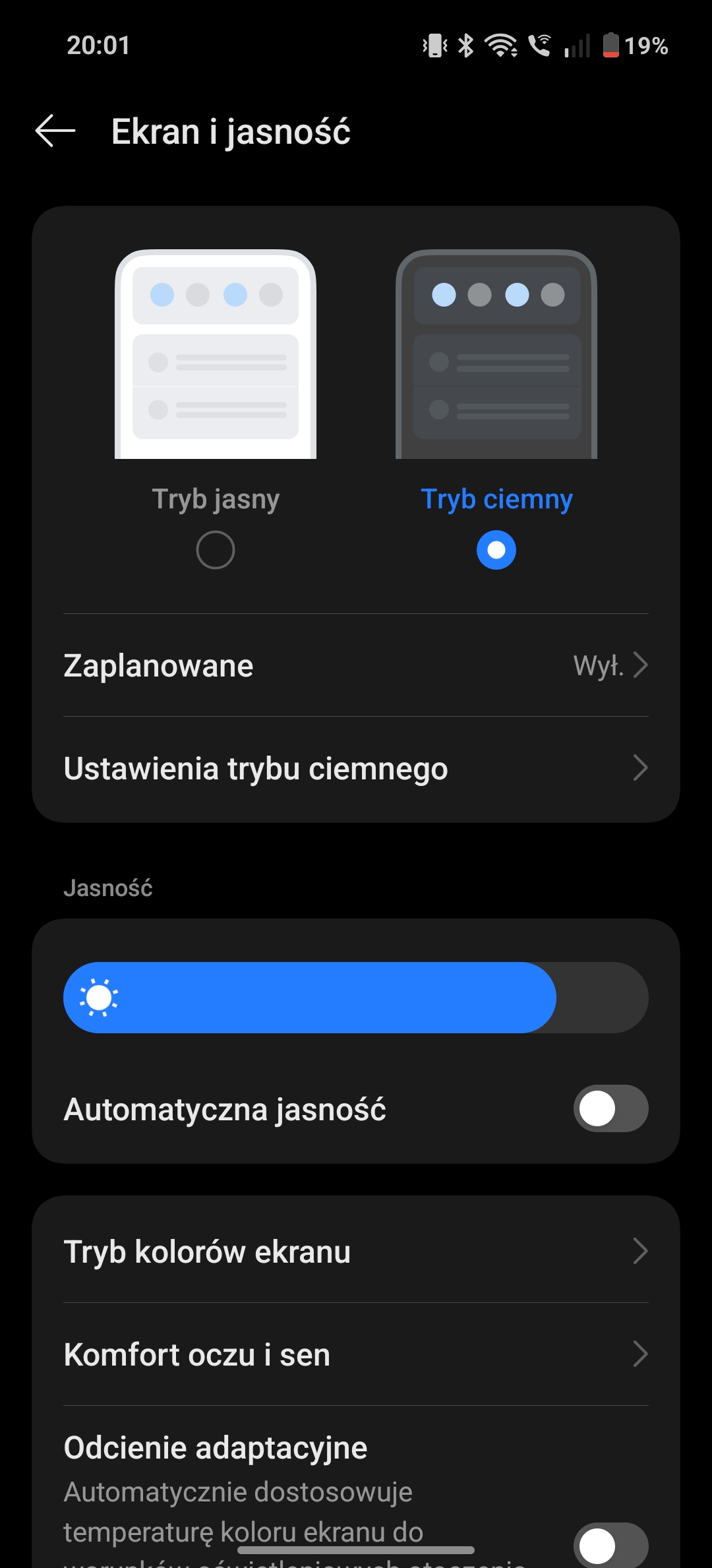The width and height of the screenshot is (712, 1568).
Task: Open Komfort oczu i sen
Action: pos(356,1354)
